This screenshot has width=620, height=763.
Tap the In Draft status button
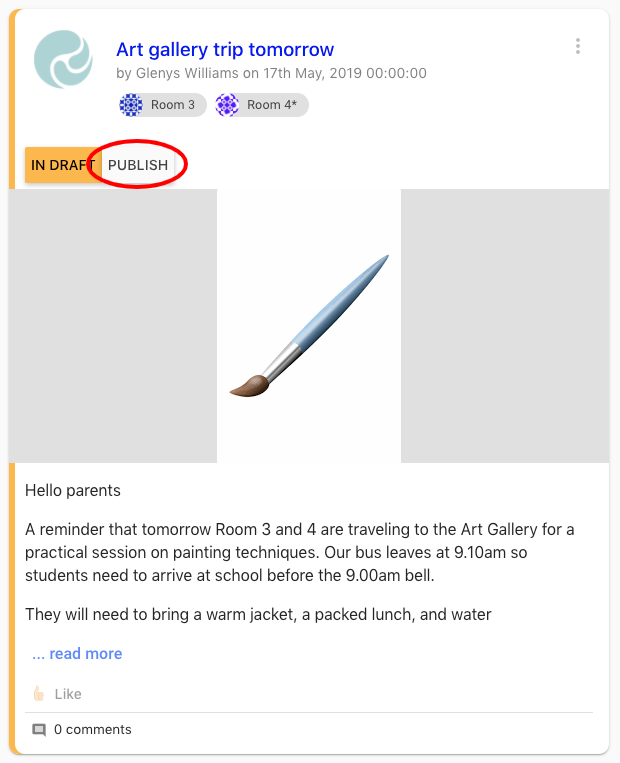point(62,165)
